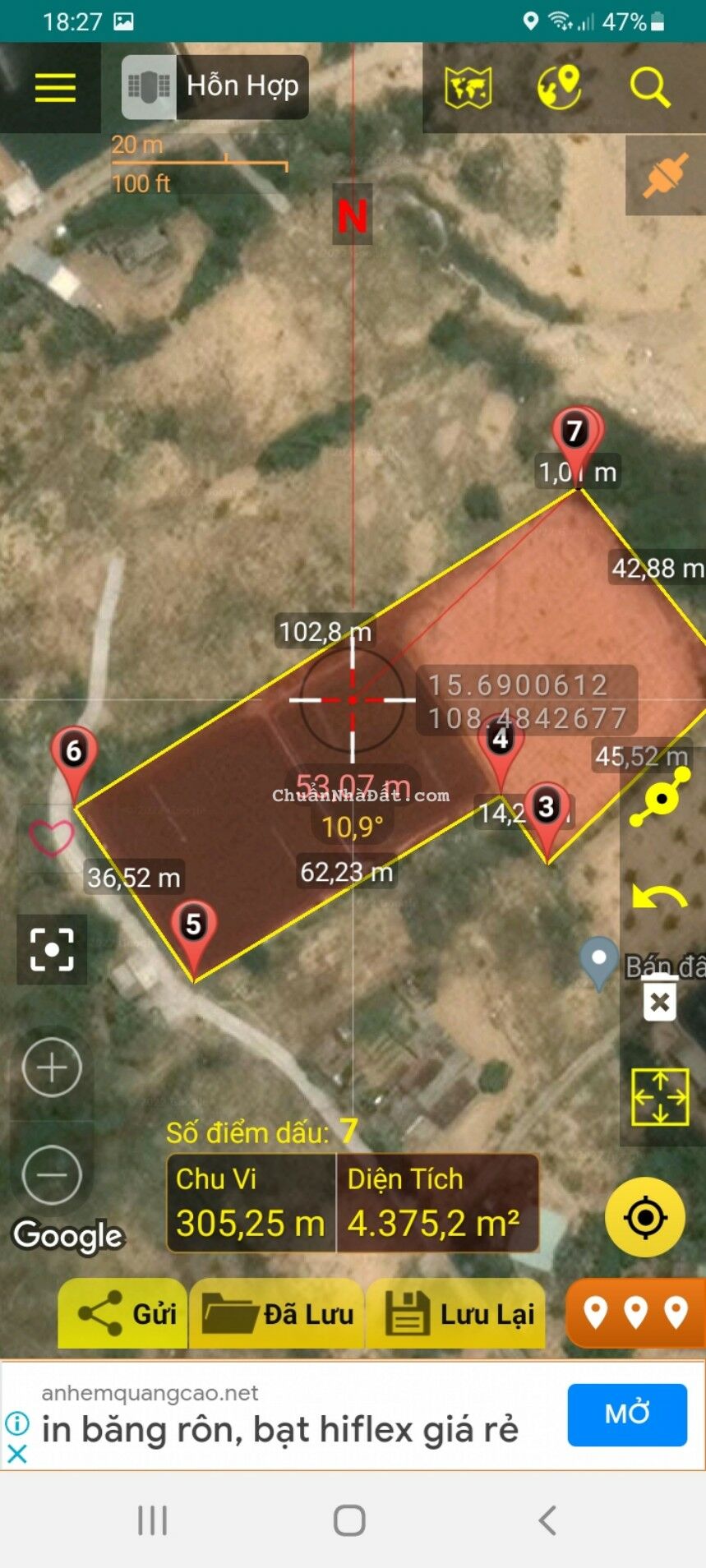Image resolution: width=706 pixels, height=1568 pixels.
Task: Tap the orange plug icon
Action: pos(665,175)
